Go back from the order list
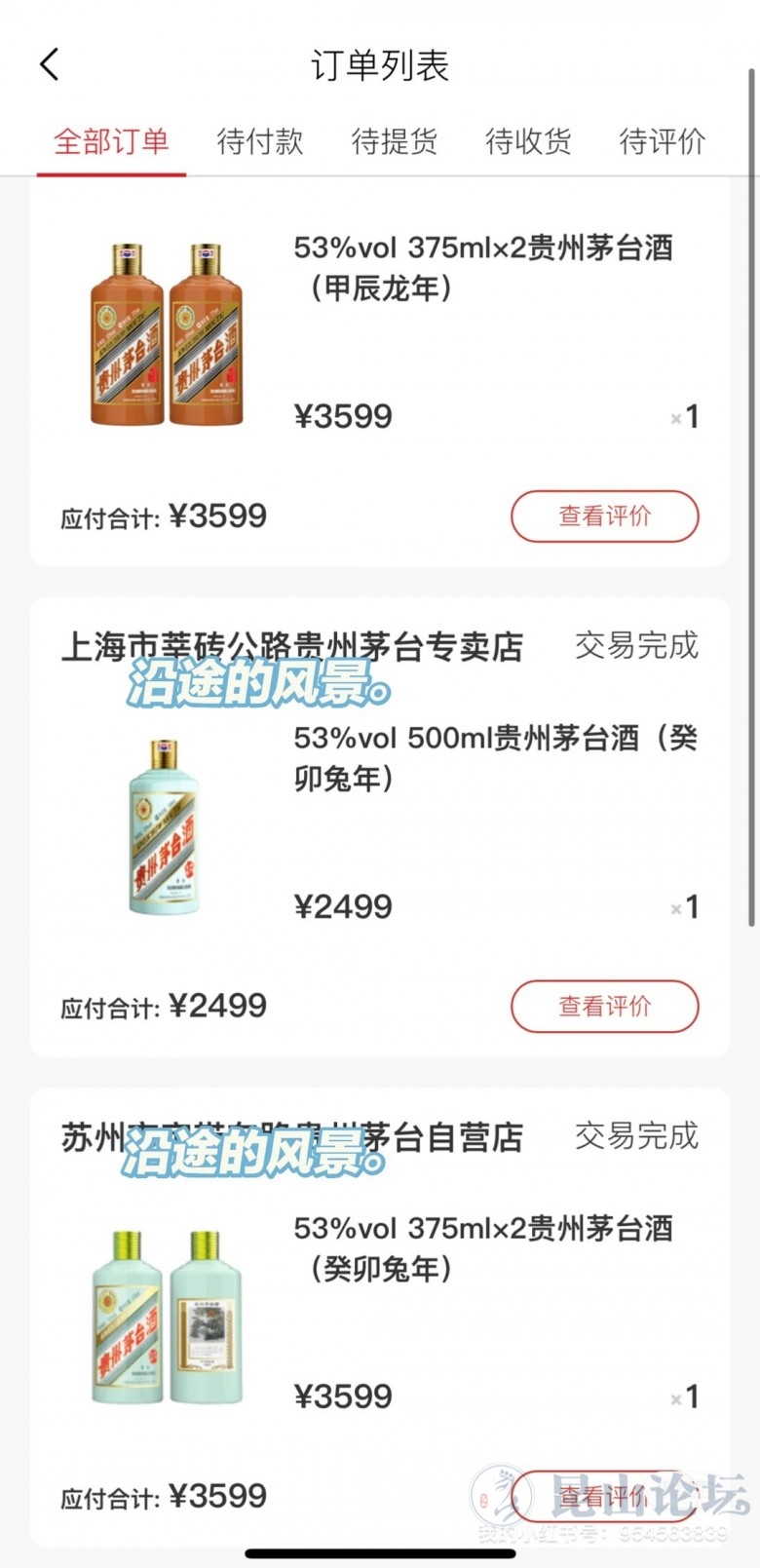Viewport: 760px width, 1568px height. (50, 65)
